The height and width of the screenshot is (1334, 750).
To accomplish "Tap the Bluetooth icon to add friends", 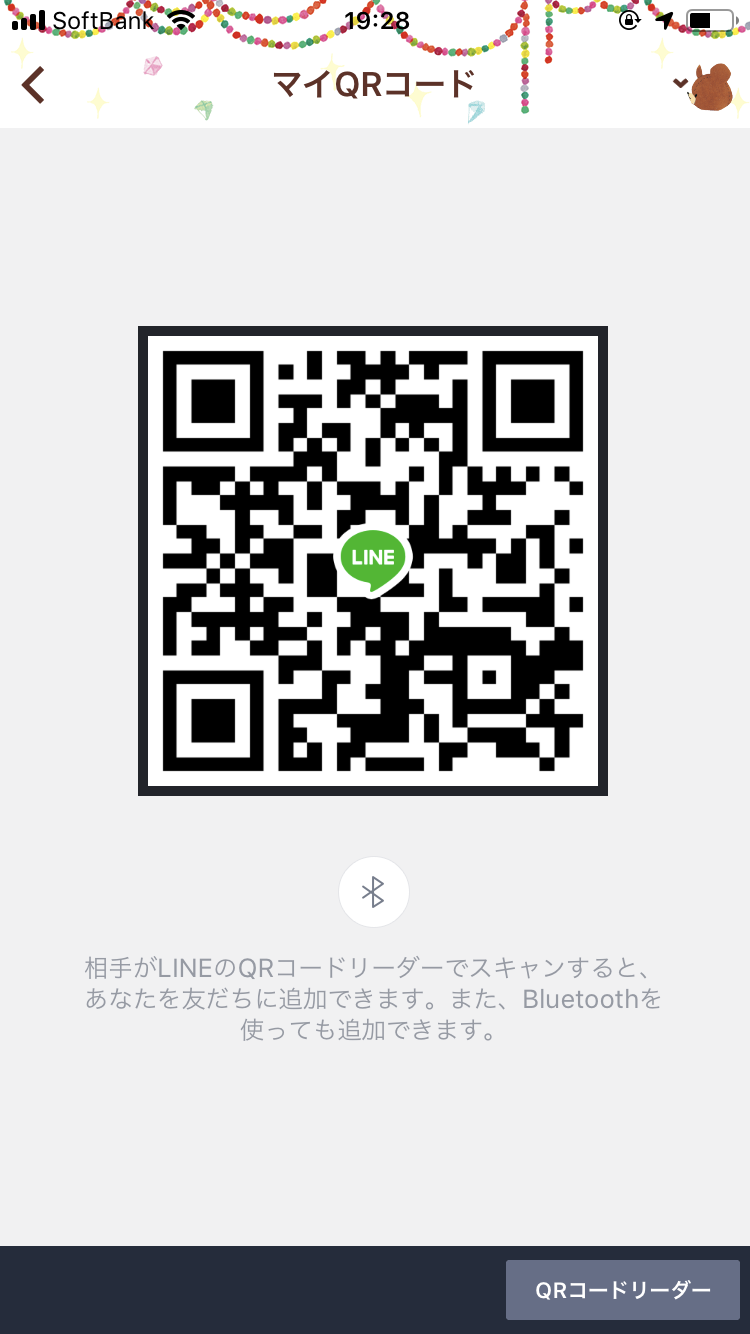I will (x=373, y=892).
